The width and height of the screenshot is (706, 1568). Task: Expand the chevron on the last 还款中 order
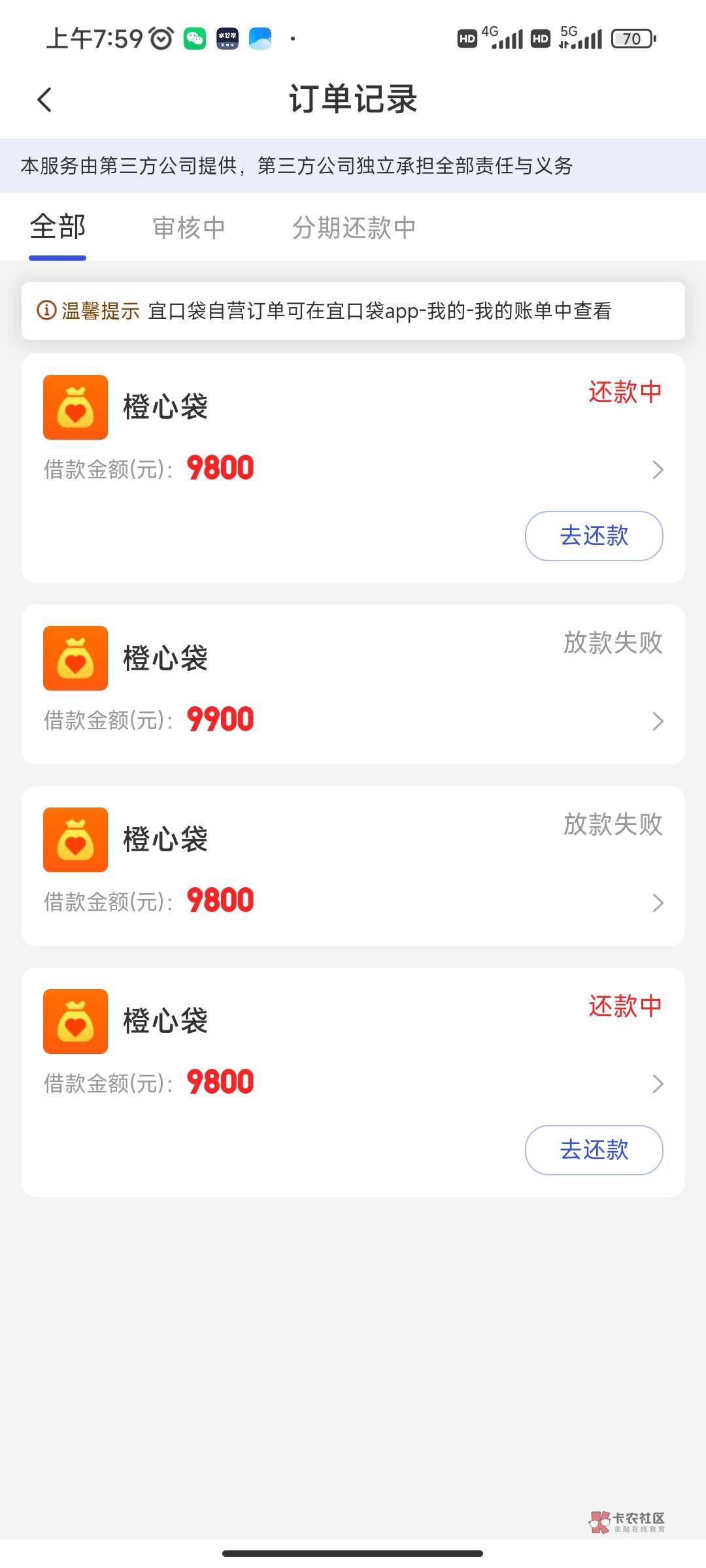click(658, 1084)
